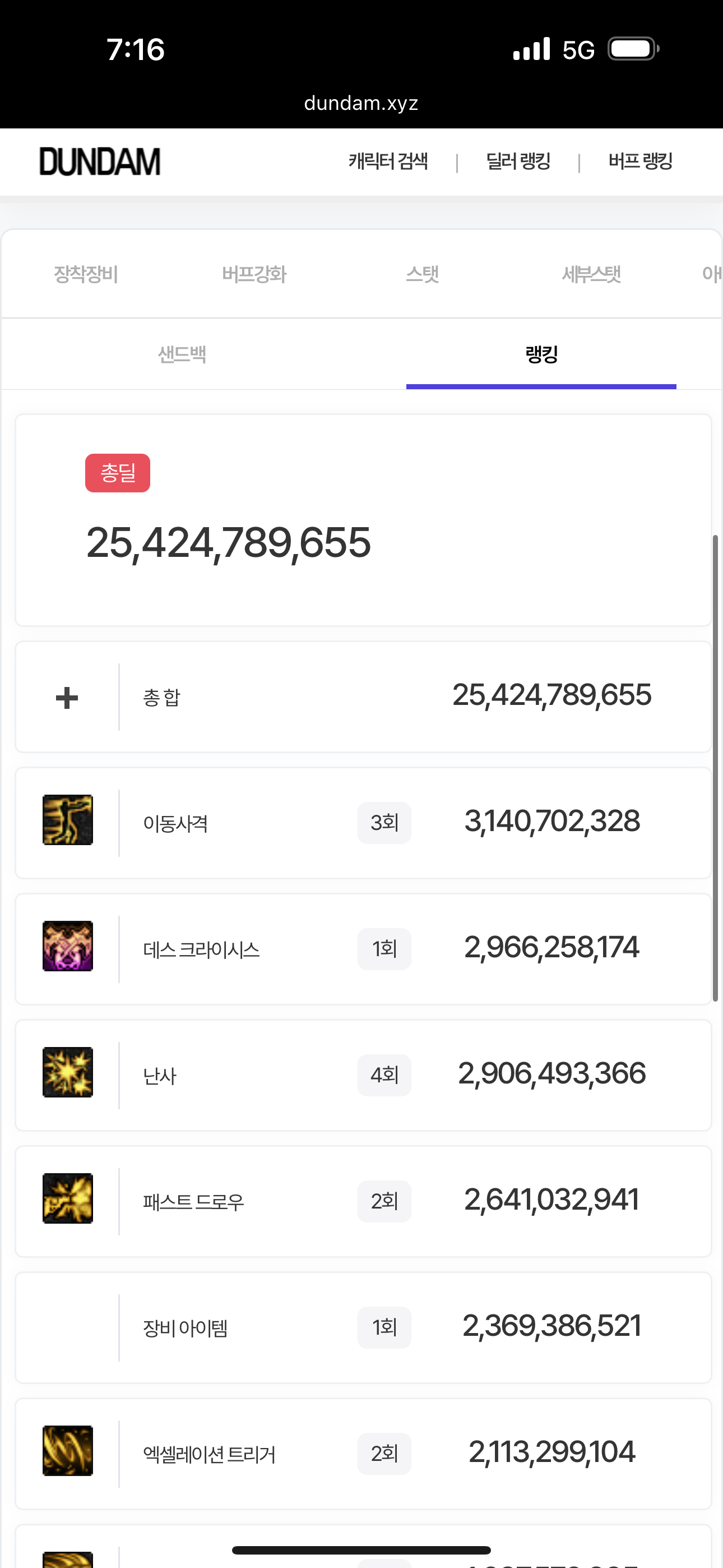Image resolution: width=723 pixels, height=1568 pixels.
Task: Go to 버프 랭킹 page
Action: (640, 162)
